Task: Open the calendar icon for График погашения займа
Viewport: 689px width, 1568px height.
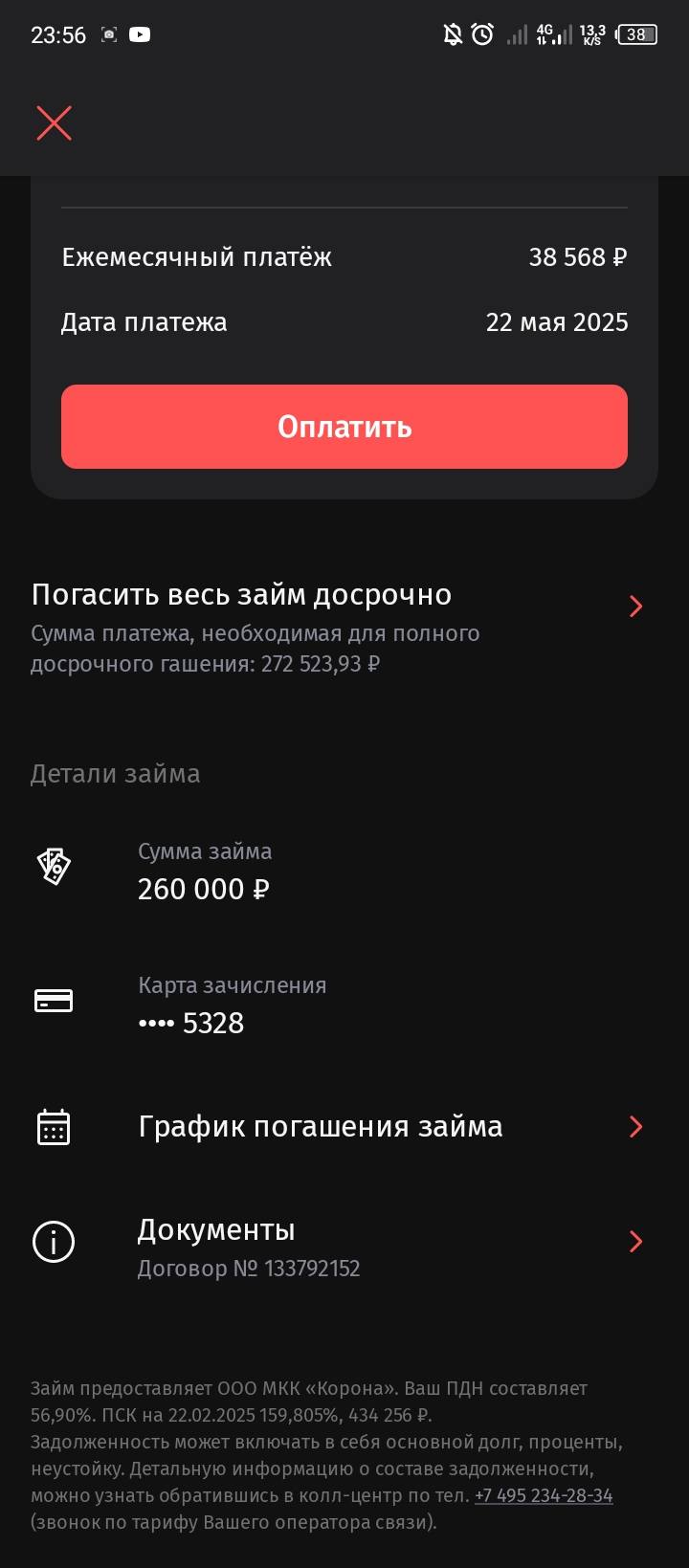Action: click(54, 1126)
